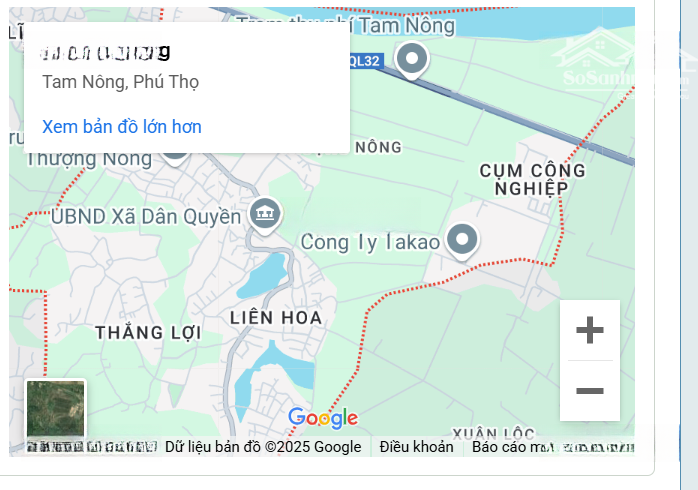
Task: Open the larger map via Xem bản đồ lớn hơn
Action: click(122, 127)
